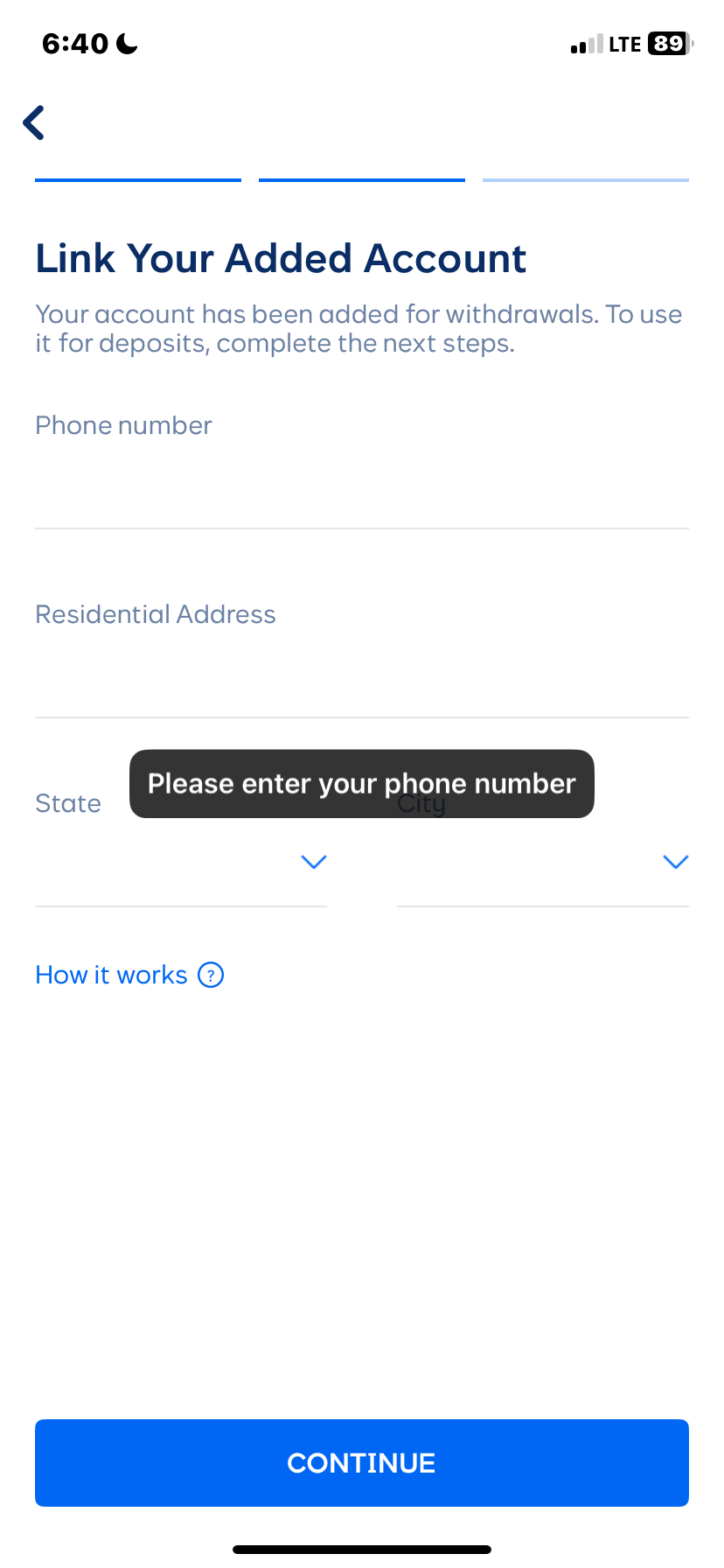Screen dimensions: 724x1568
Task: Open the How it works link
Action: tap(110, 974)
